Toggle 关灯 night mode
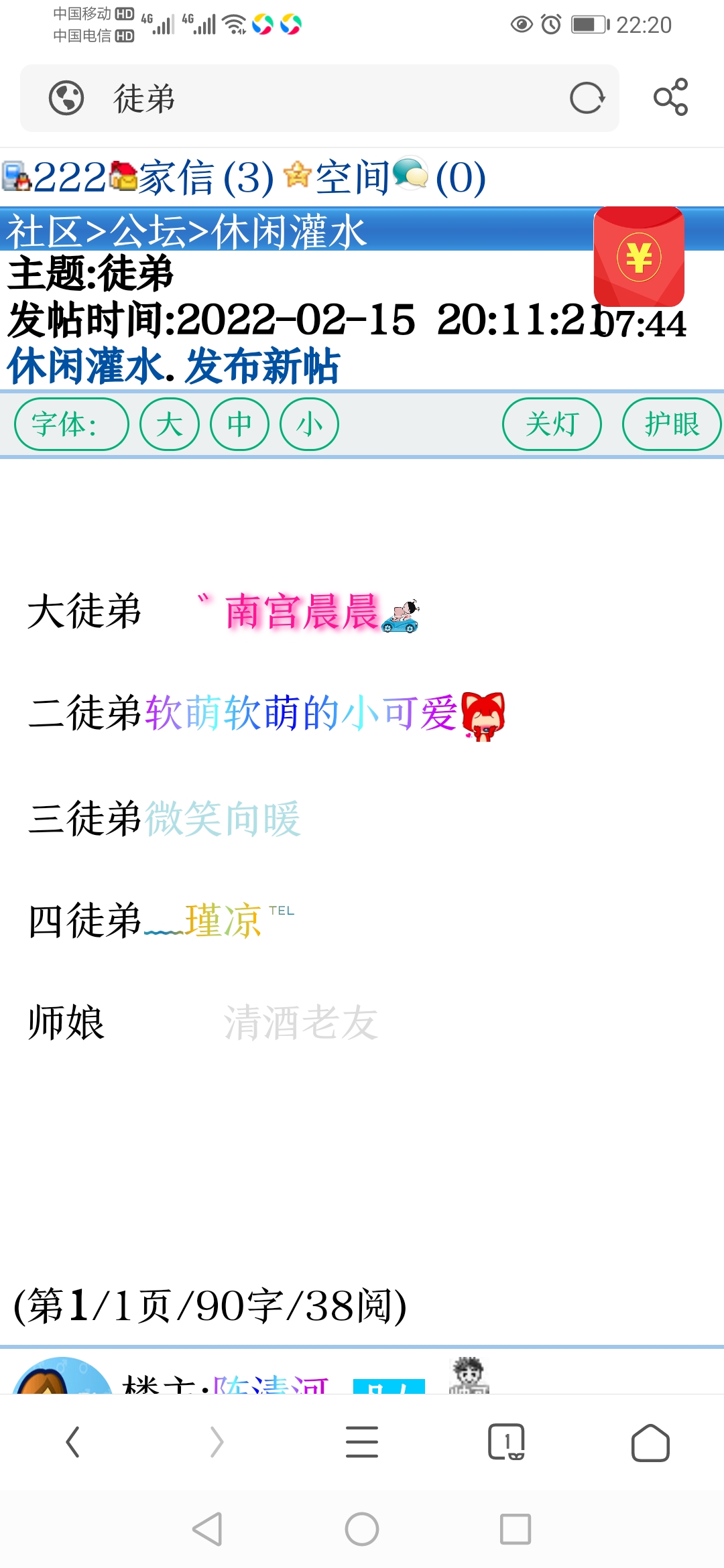The image size is (724, 1568). 551,423
